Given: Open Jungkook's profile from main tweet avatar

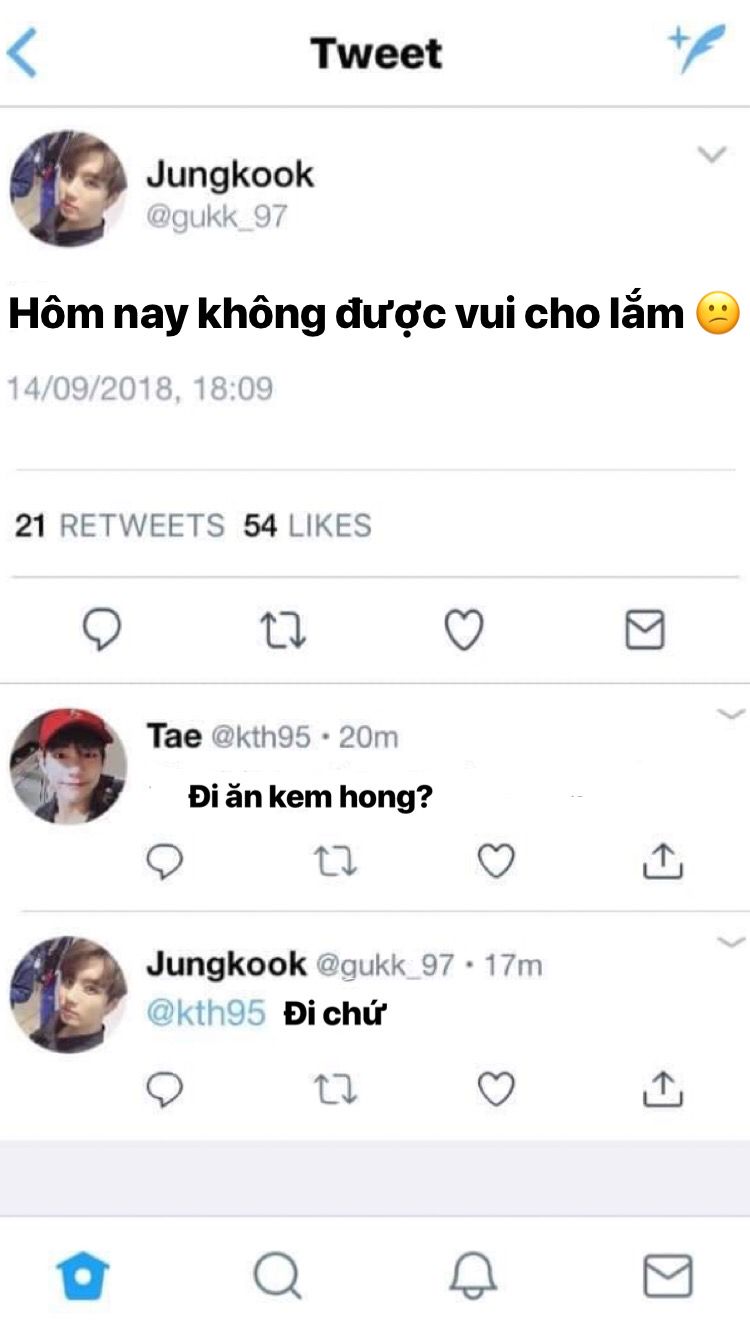Looking at the screenshot, I should click(x=69, y=189).
